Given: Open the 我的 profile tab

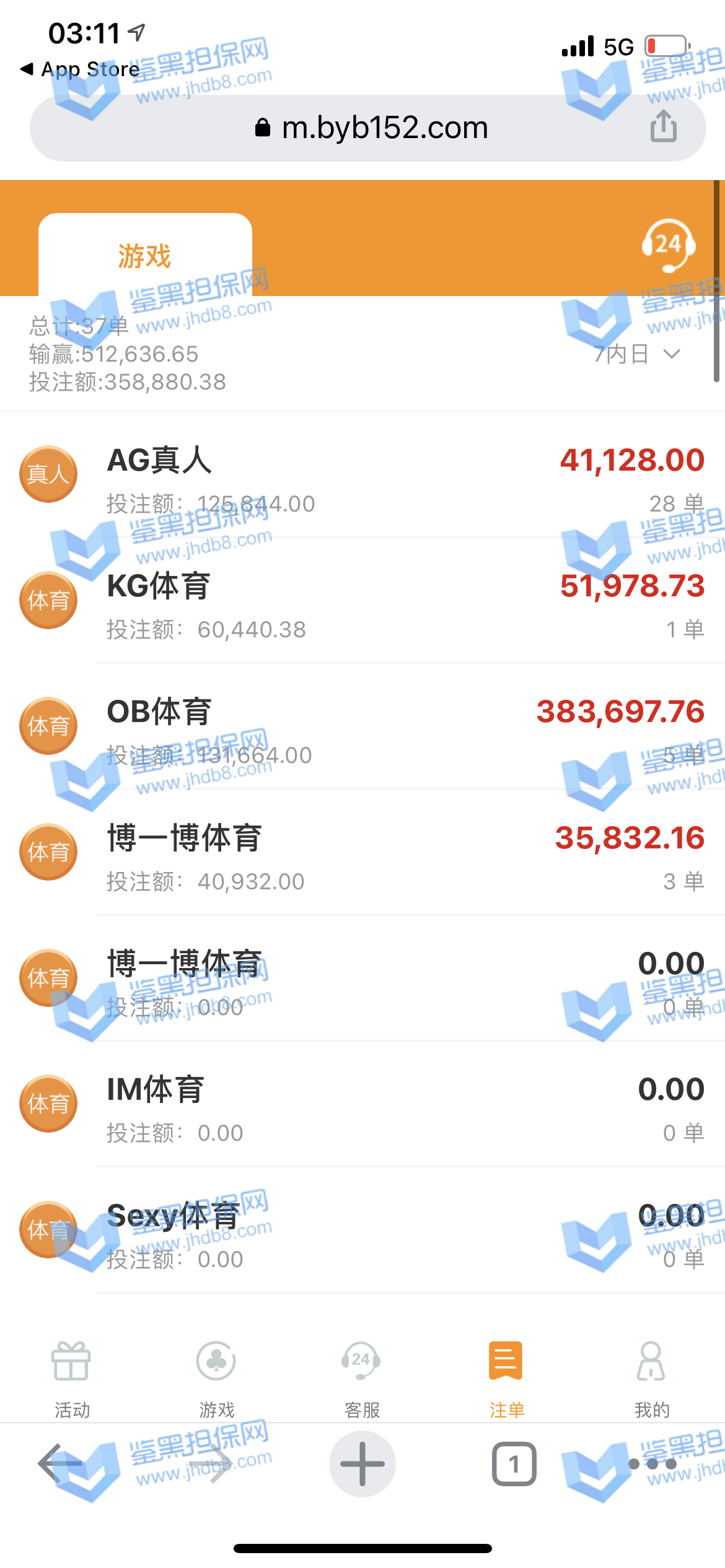Looking at the screenshot, I should coord(651,1377).
